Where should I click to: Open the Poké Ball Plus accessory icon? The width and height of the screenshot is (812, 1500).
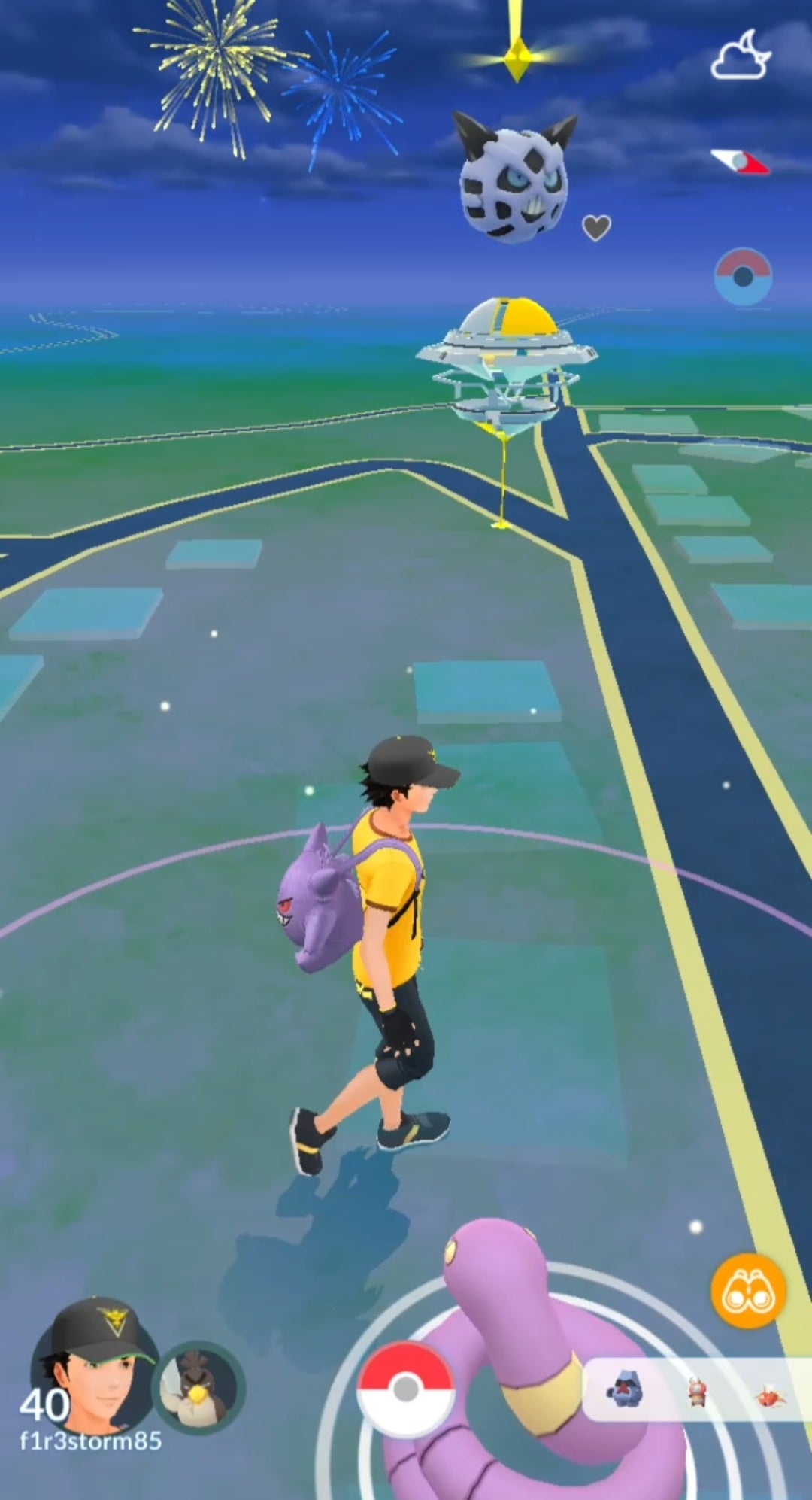pos(743,277)
